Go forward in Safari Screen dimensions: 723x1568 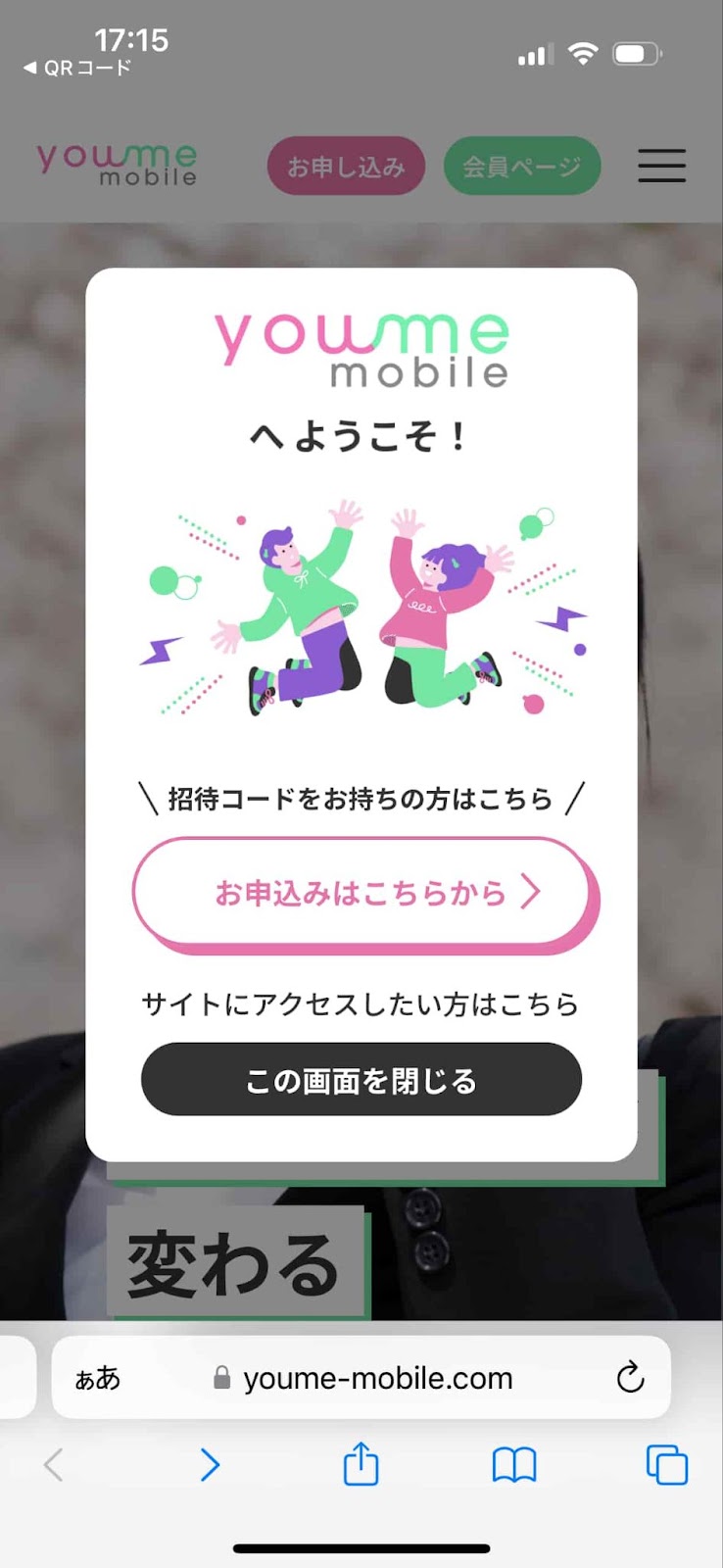(210, 1465)
